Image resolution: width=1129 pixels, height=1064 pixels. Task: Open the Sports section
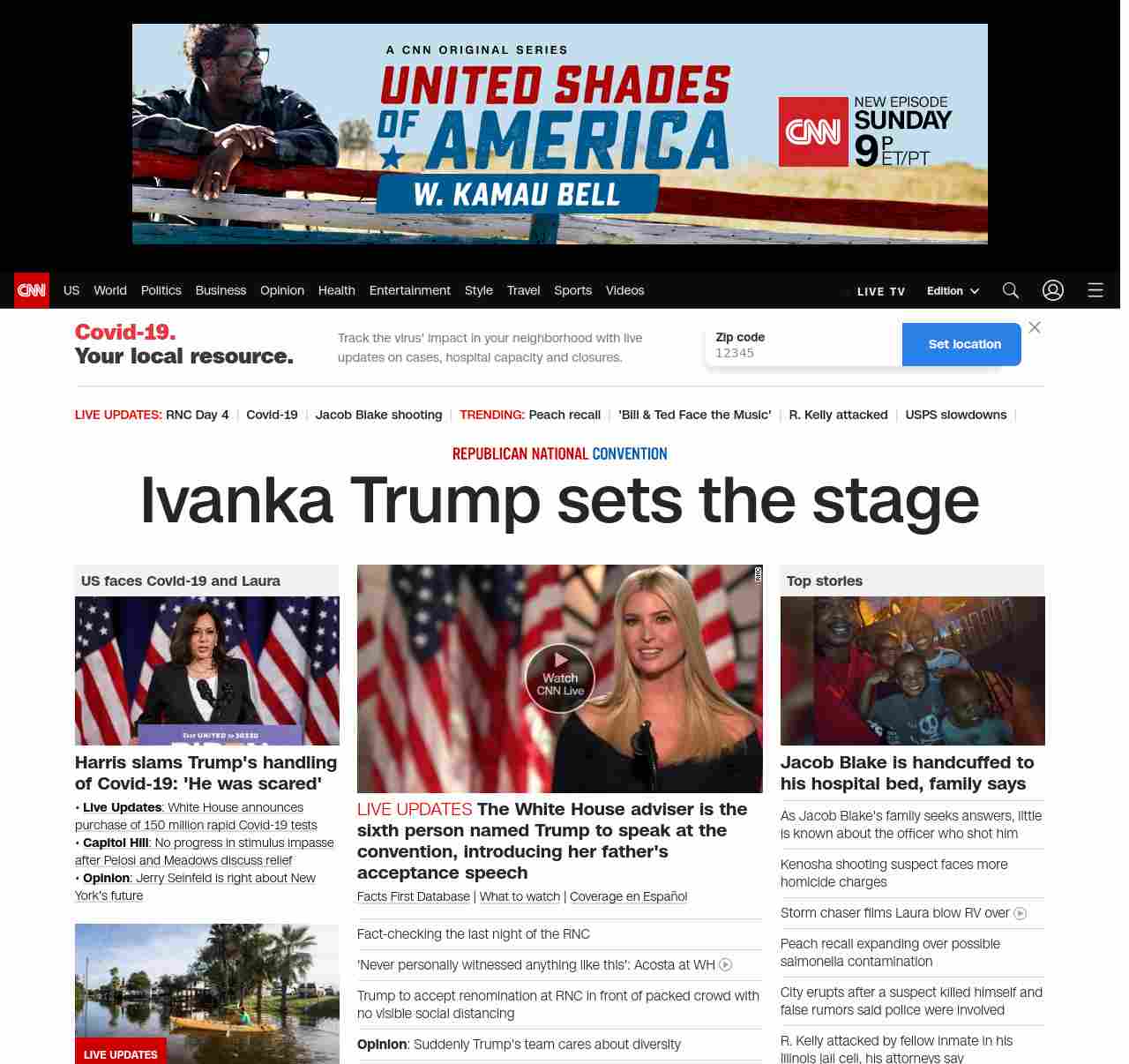tap(572, 290)
